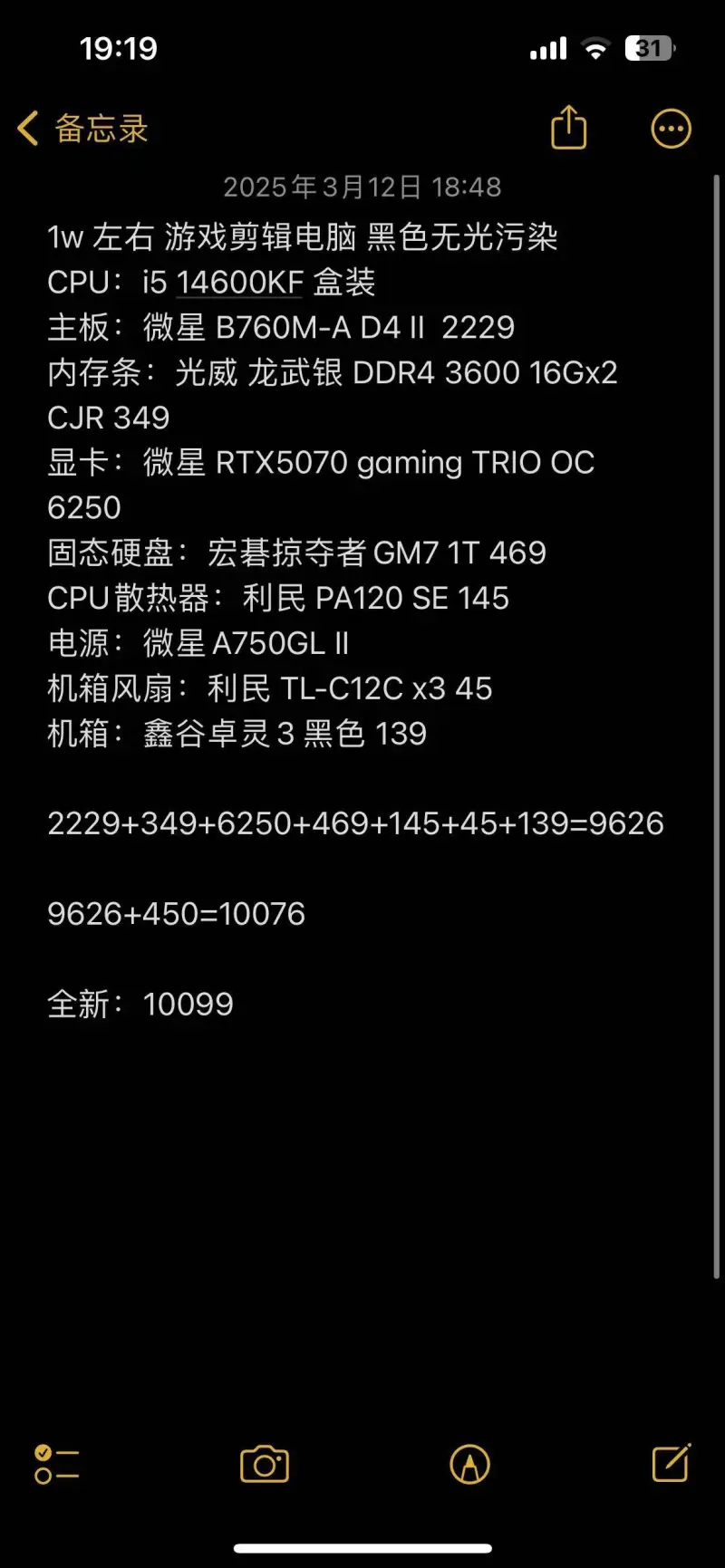Add a checklist to the note
Image resolution: width=725 pixels, height=1568 pixels.
click(56, 1464)
